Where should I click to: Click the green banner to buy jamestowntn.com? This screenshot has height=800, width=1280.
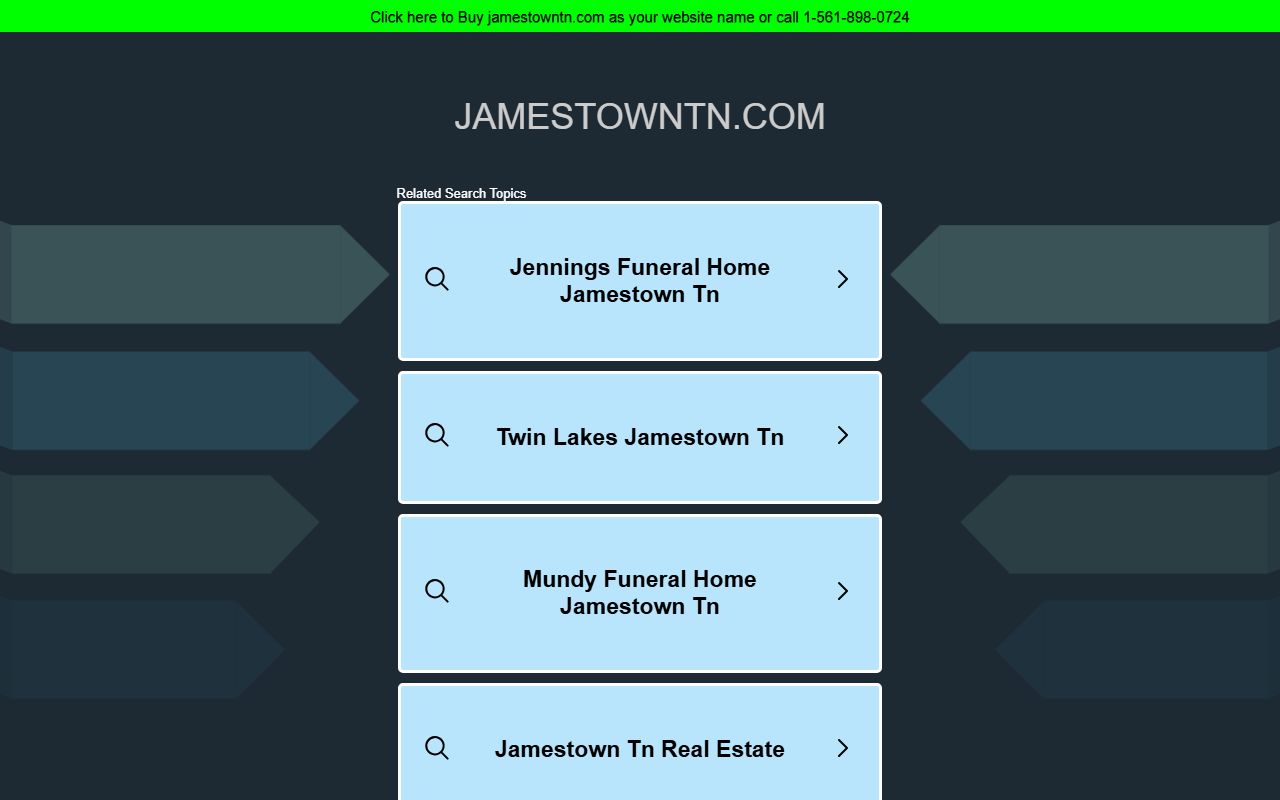click(640, 17)
